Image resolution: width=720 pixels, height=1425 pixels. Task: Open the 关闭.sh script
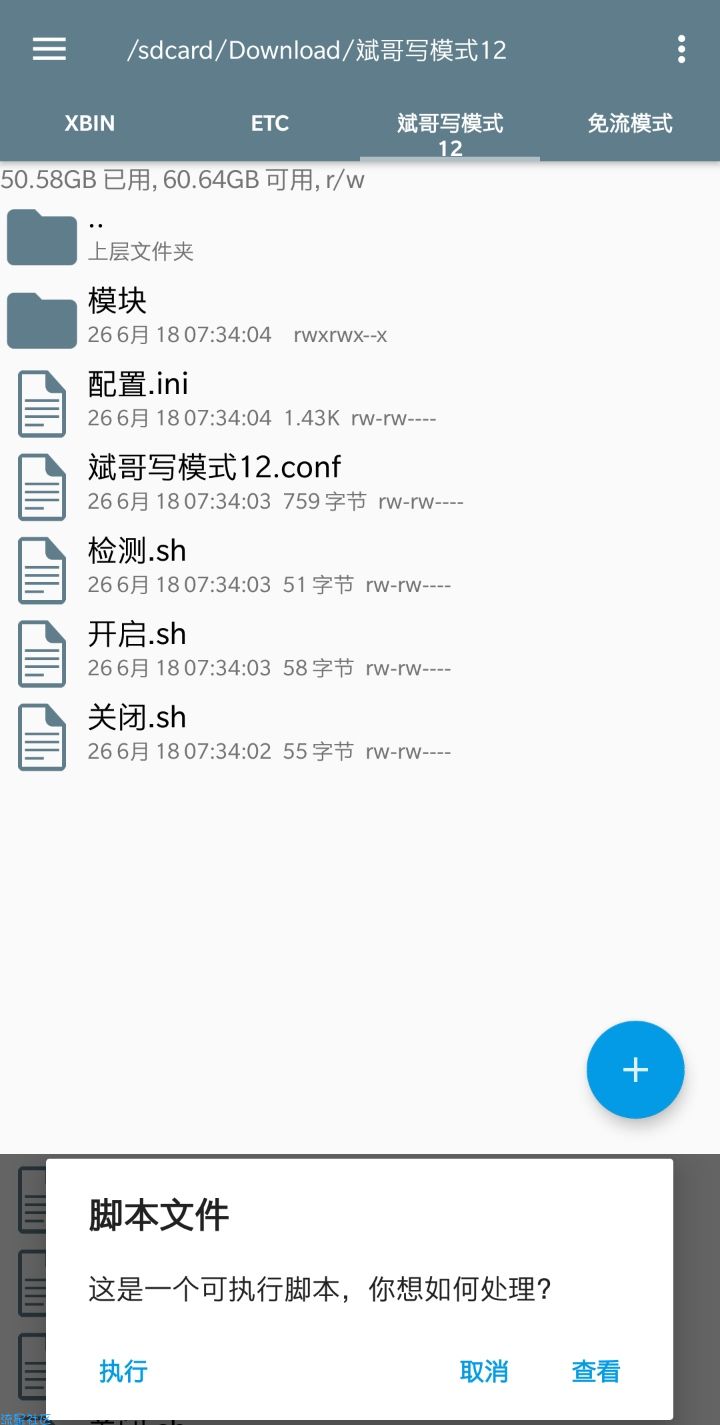[x=360, y=734]
